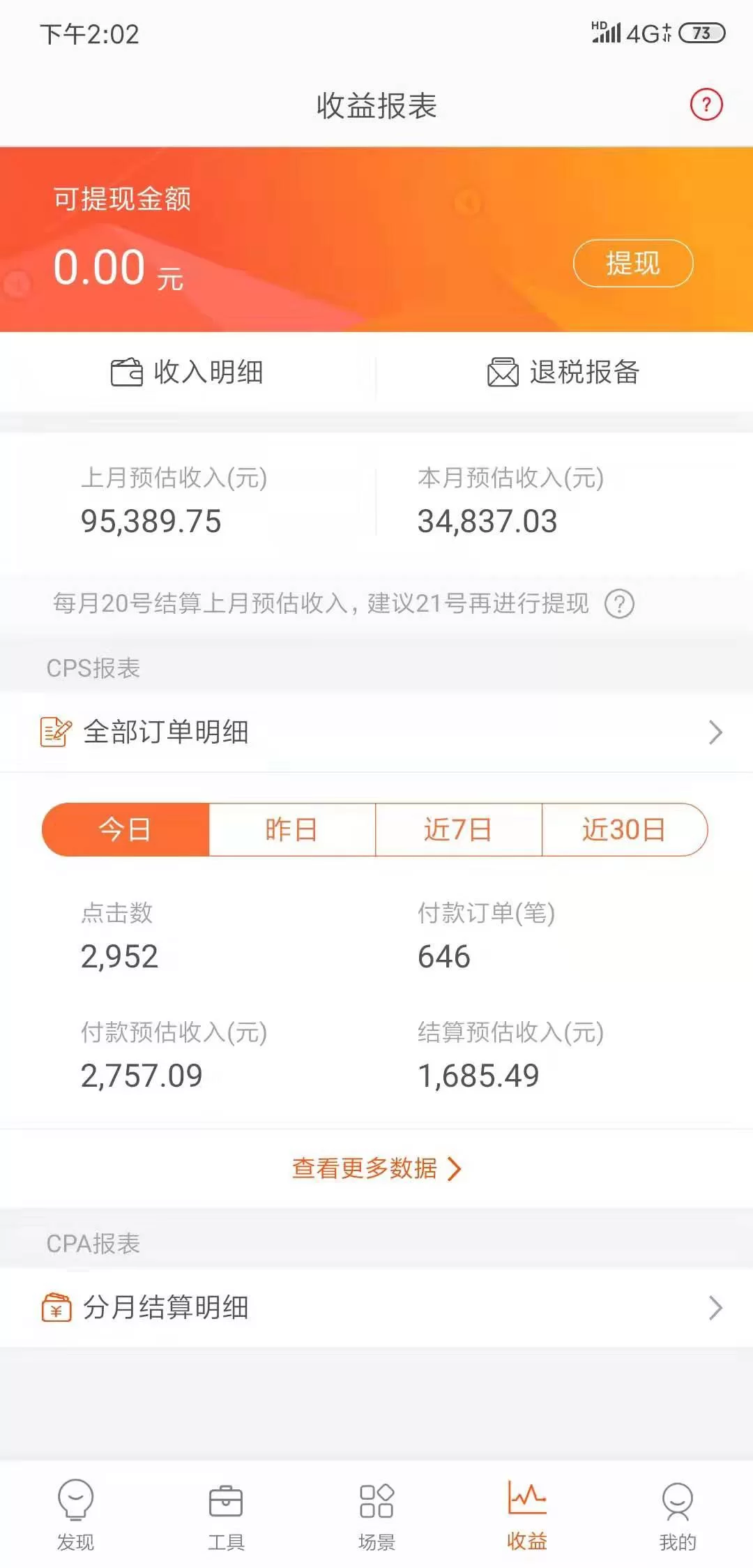Image resolution: width=753 pixels, height=1568 pixels.
Task: Switch to 近30日 statistics
Action: pyautogui.click(x=624, y=830)
